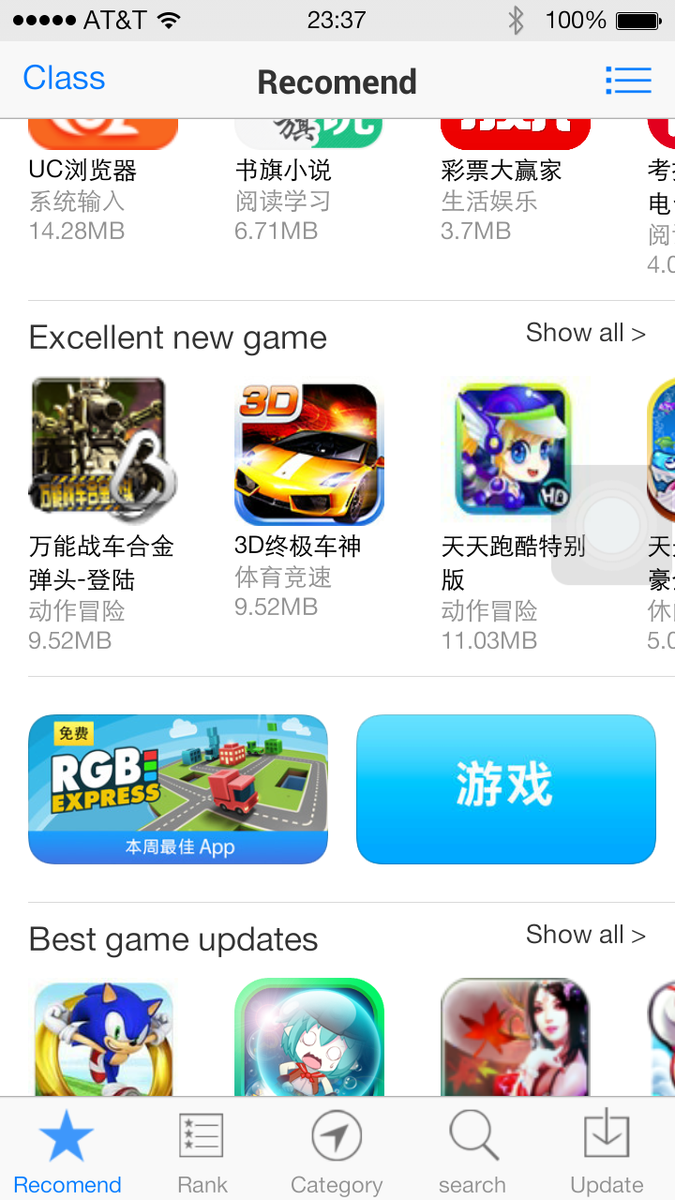Select the Recomend tab
Viewport: 675px width, 1200px height.
coord(67,1153)
